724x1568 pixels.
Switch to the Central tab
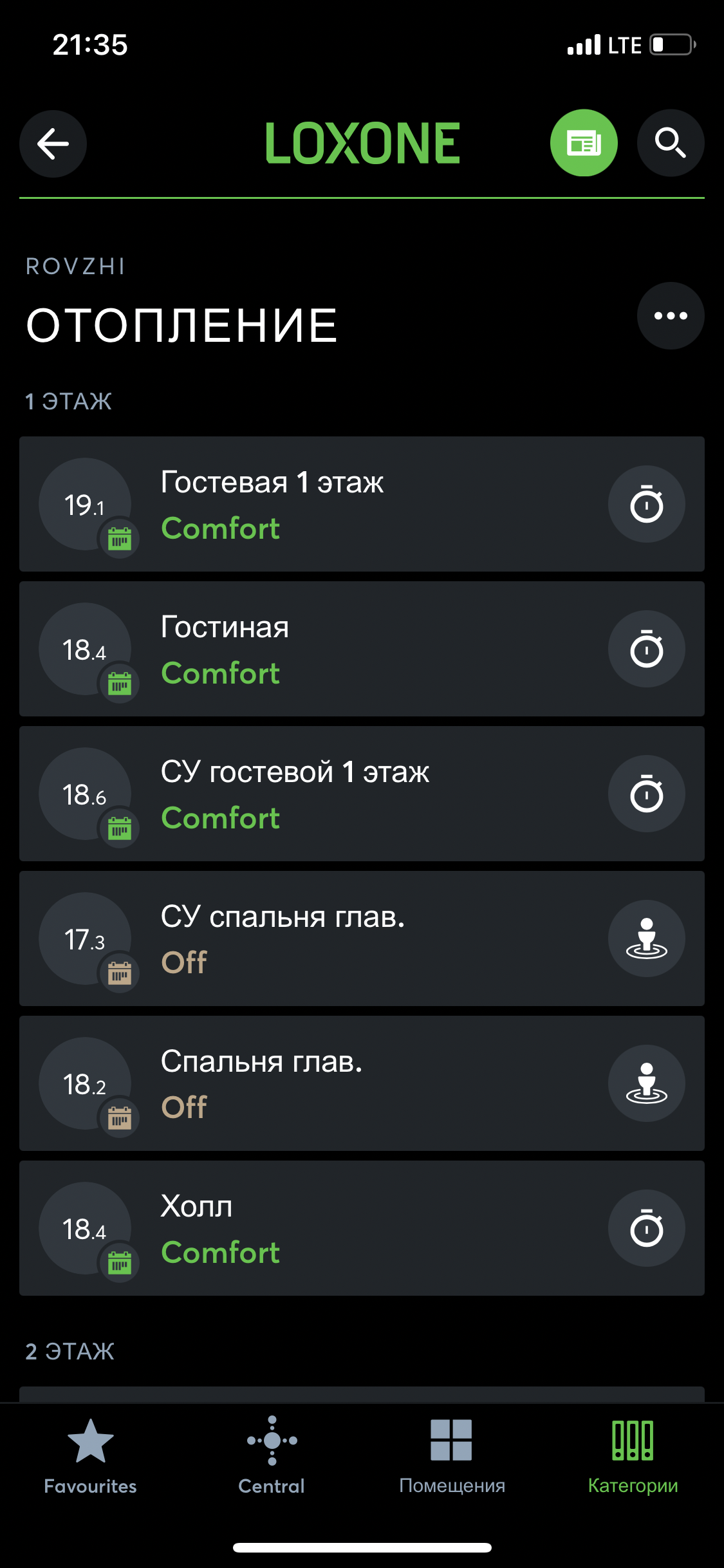coord(272,1457)
